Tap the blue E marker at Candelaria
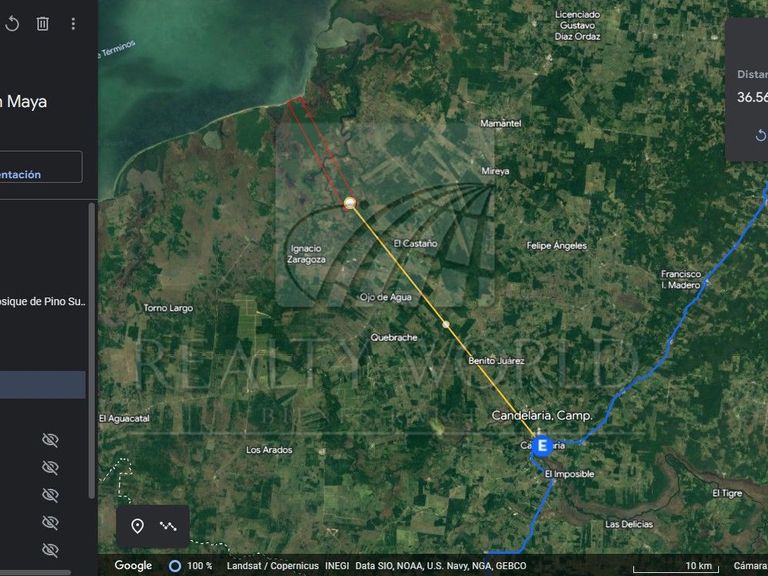 point(542,445)
